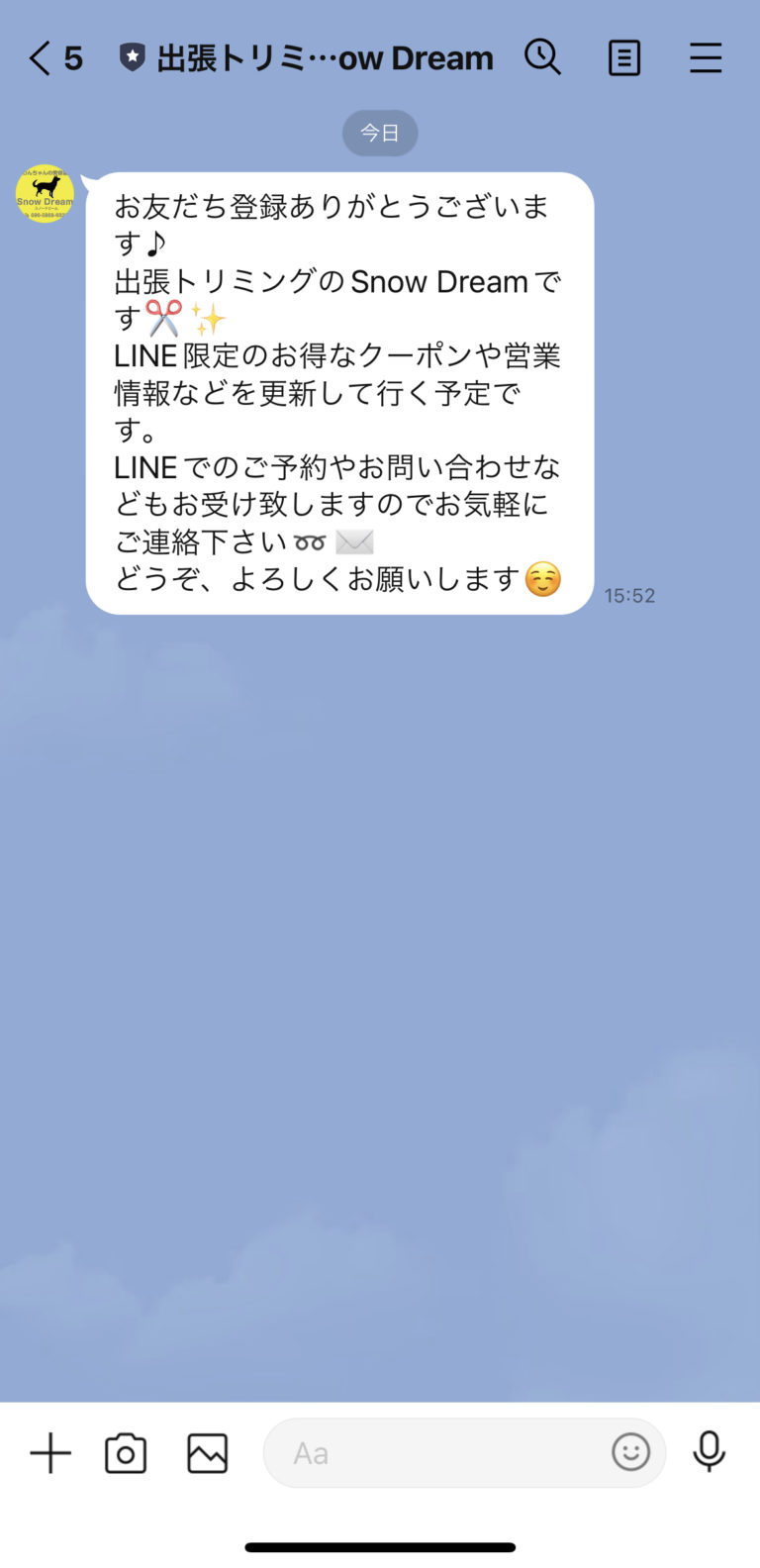This screenshot has height=1568, width=760.
Task: Go back to the chat list
Action: (x=40, y=58)
